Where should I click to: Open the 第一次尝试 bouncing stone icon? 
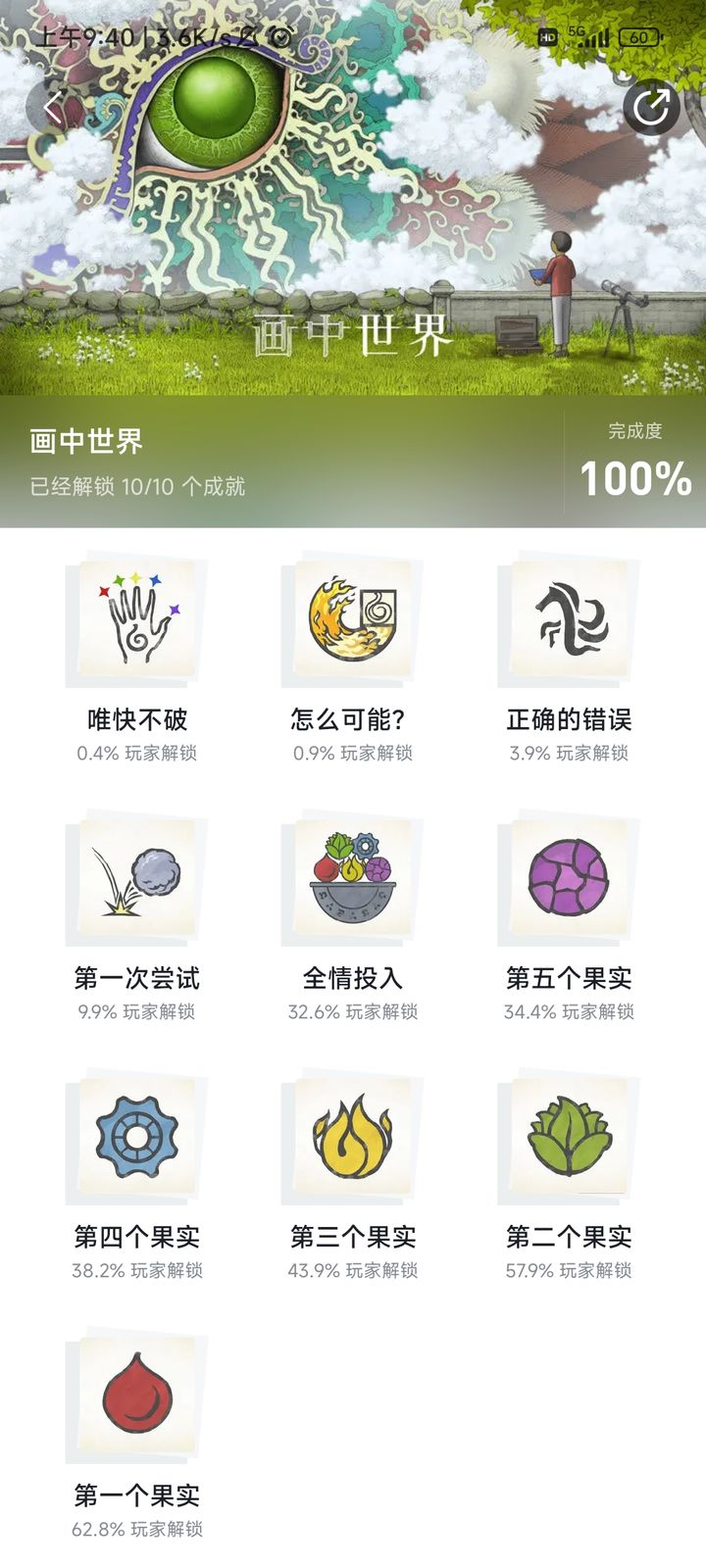pos(134,879)
